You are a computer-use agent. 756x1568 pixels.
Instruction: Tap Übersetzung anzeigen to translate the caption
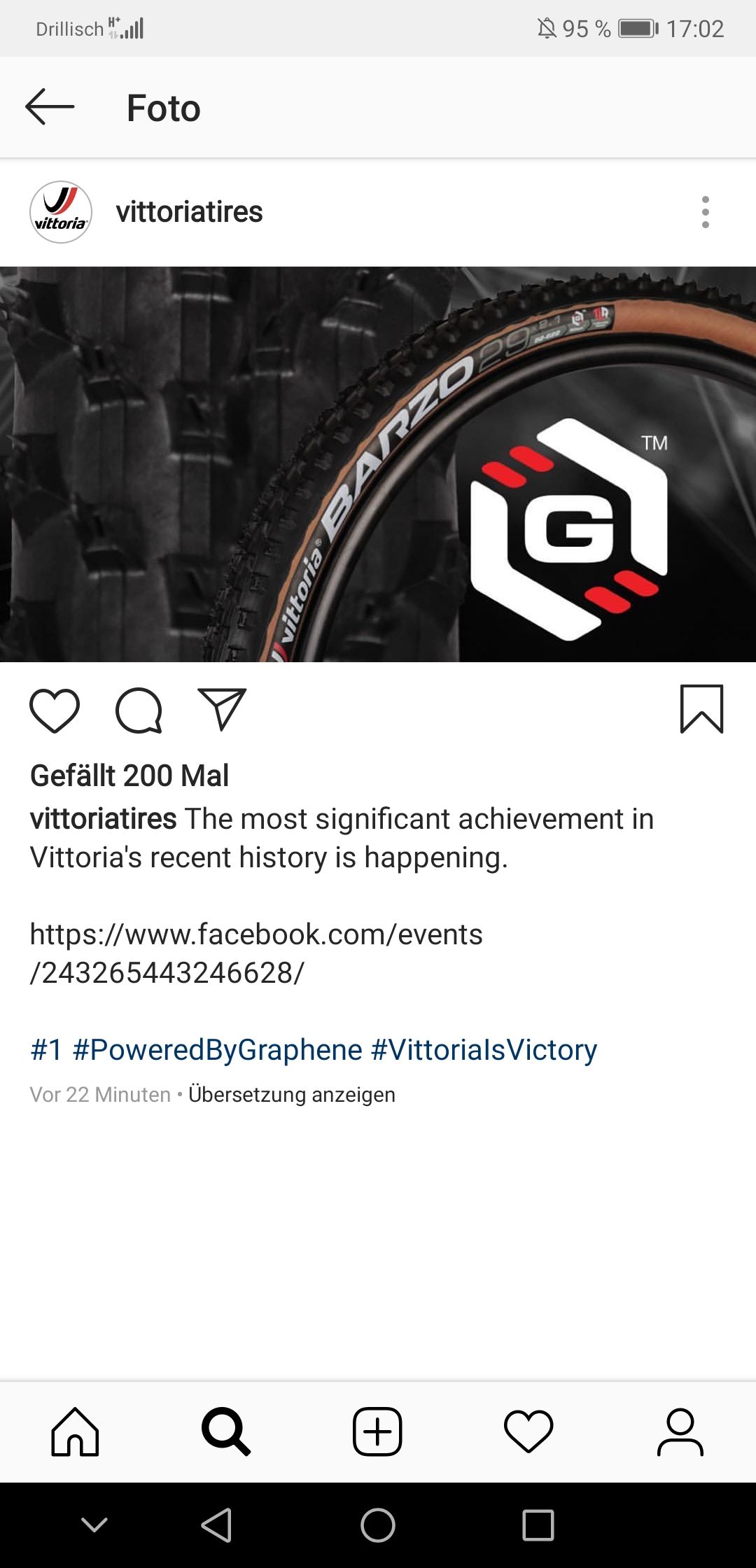click(292, 1094)
